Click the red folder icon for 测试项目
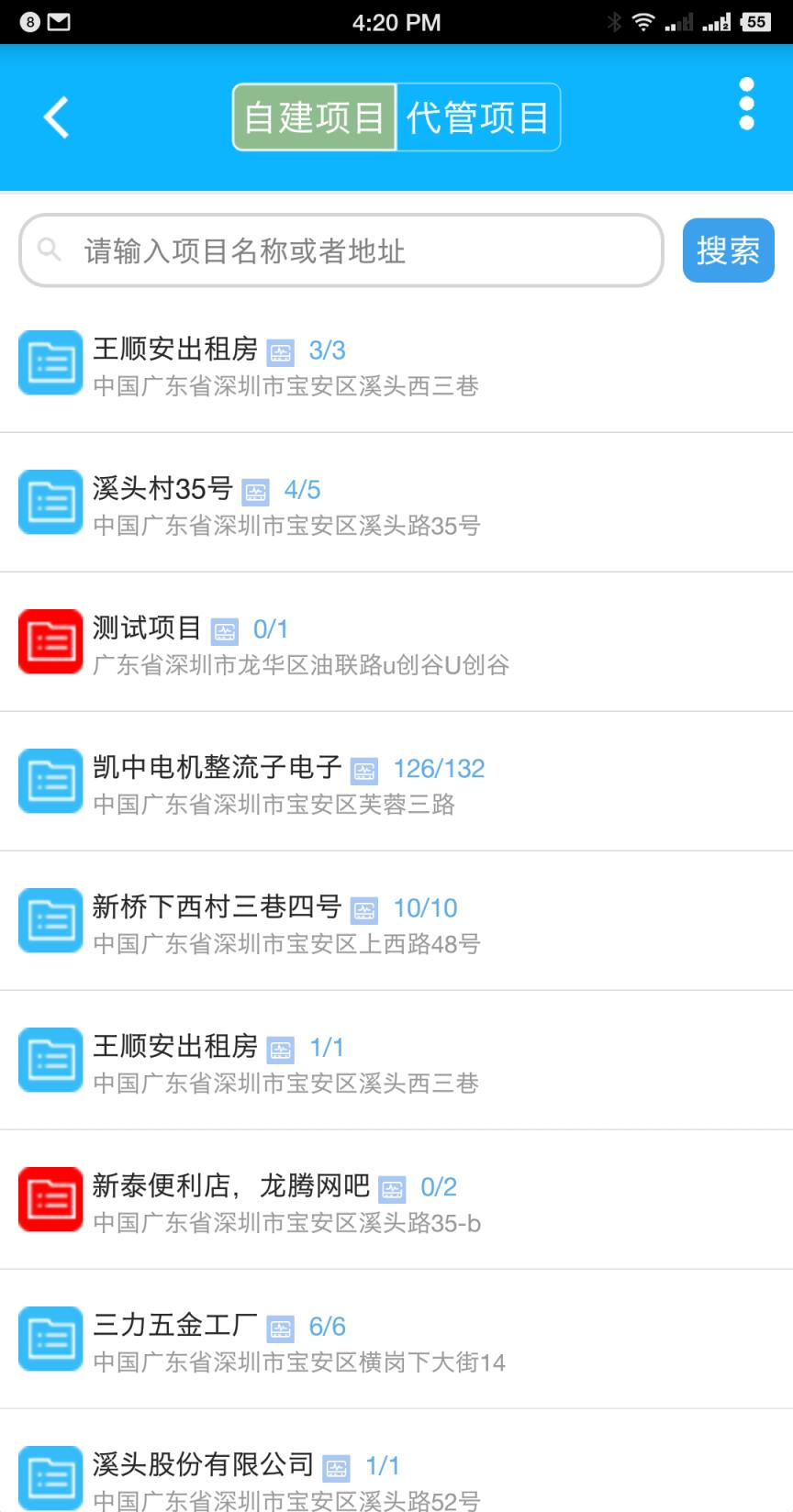The width and height of the screenshot is (793, 1512). (x=50, y=641)
